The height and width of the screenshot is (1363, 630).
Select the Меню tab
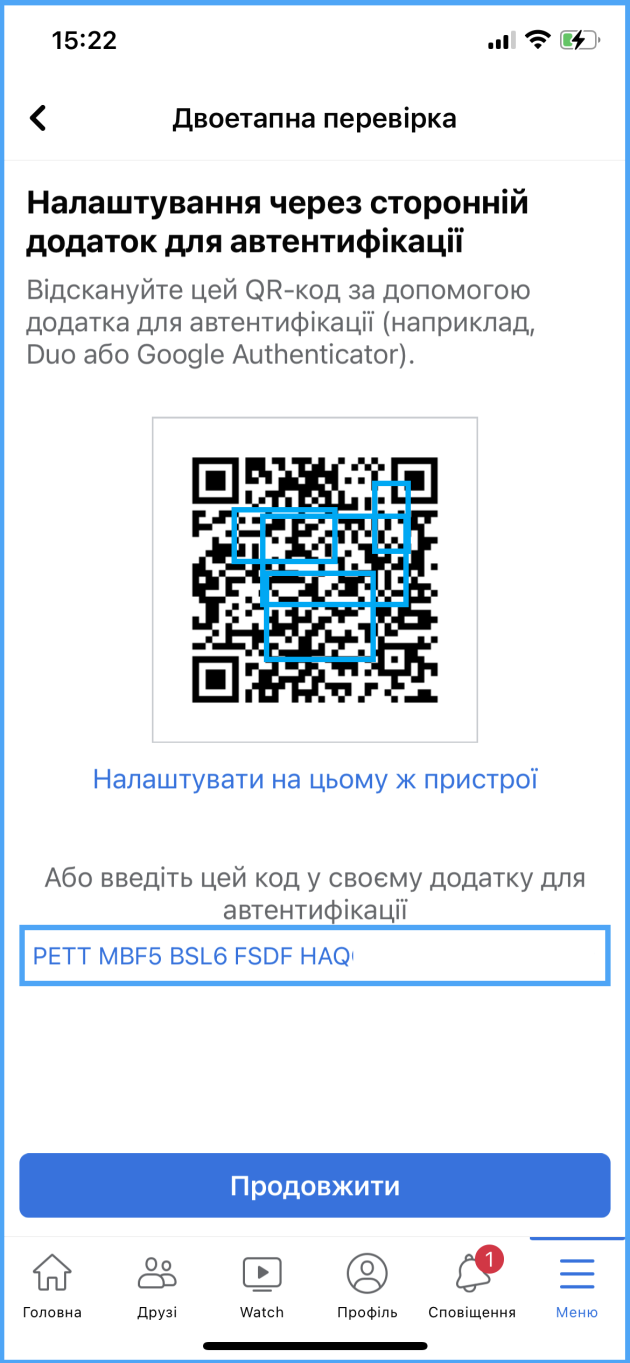pos(577,1286)
